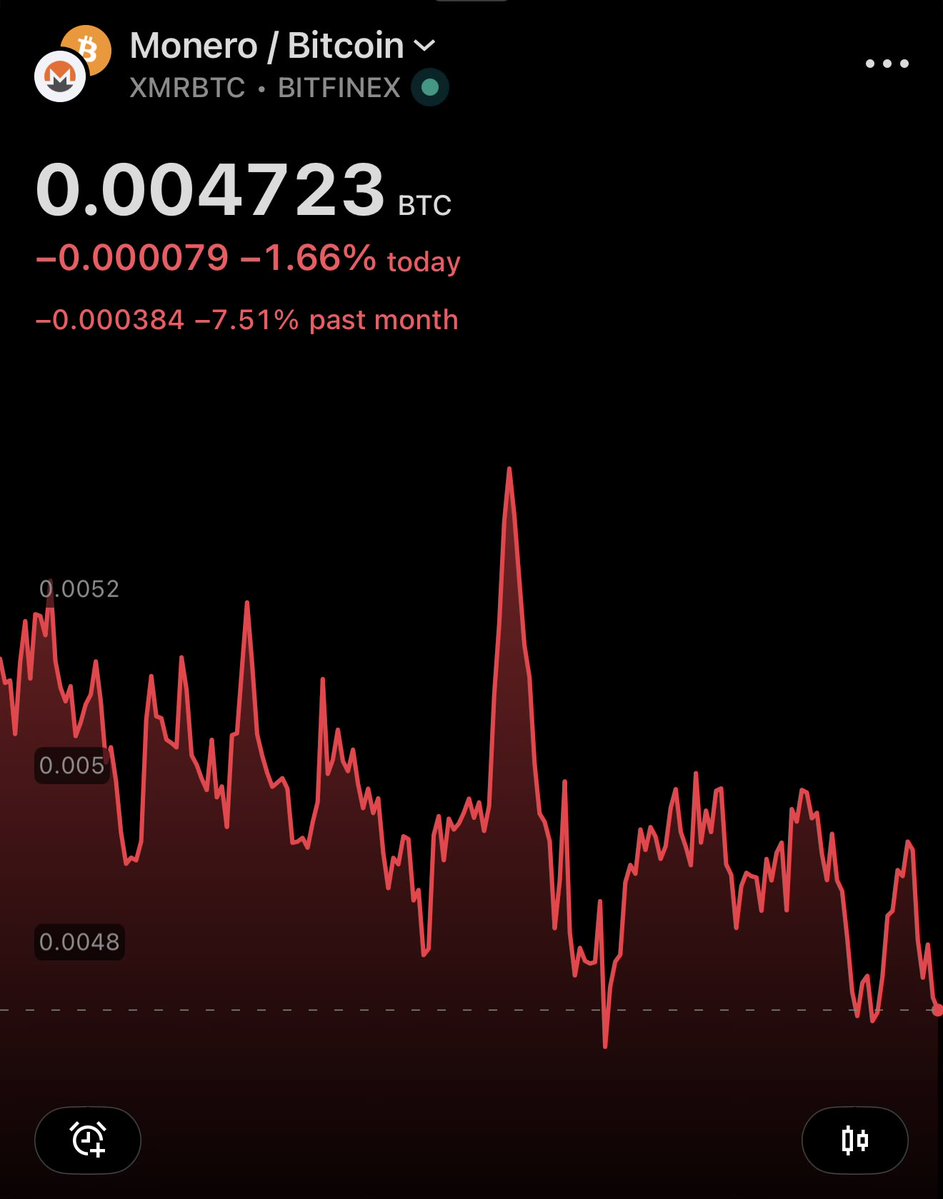943x1199 pixels.
Task: Open the three-dot overflow menu
Action: [x=887, y=64]
